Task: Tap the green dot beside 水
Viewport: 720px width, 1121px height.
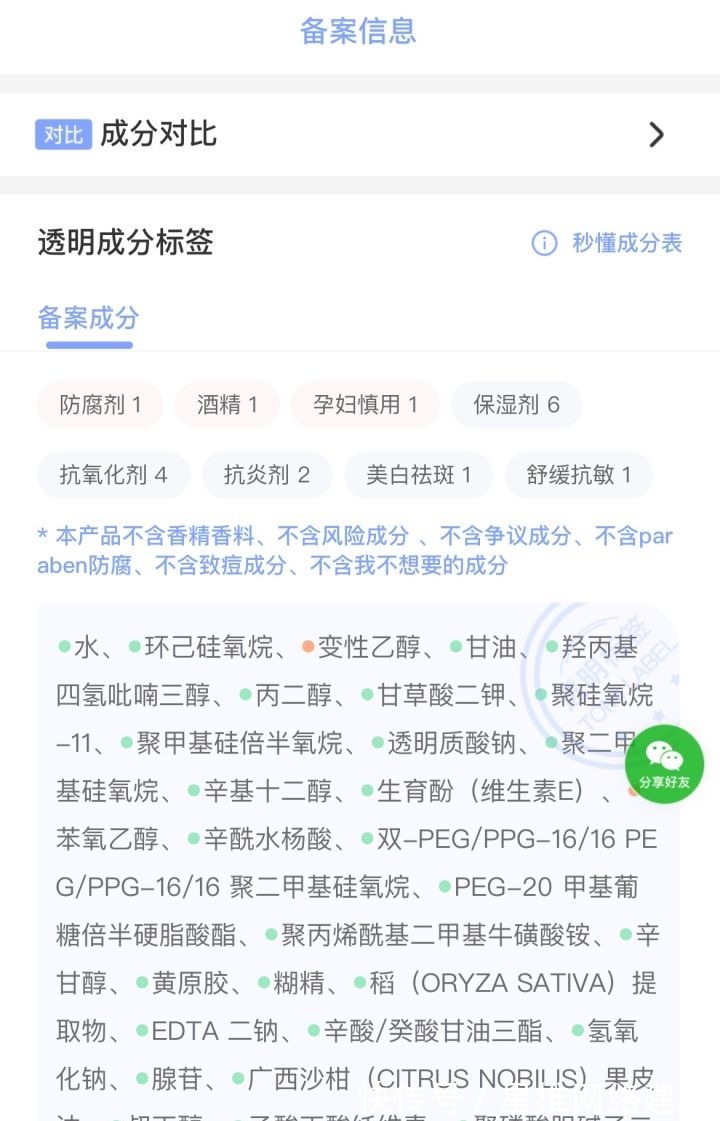Action: pyautogui.click(x=64, y=647)
